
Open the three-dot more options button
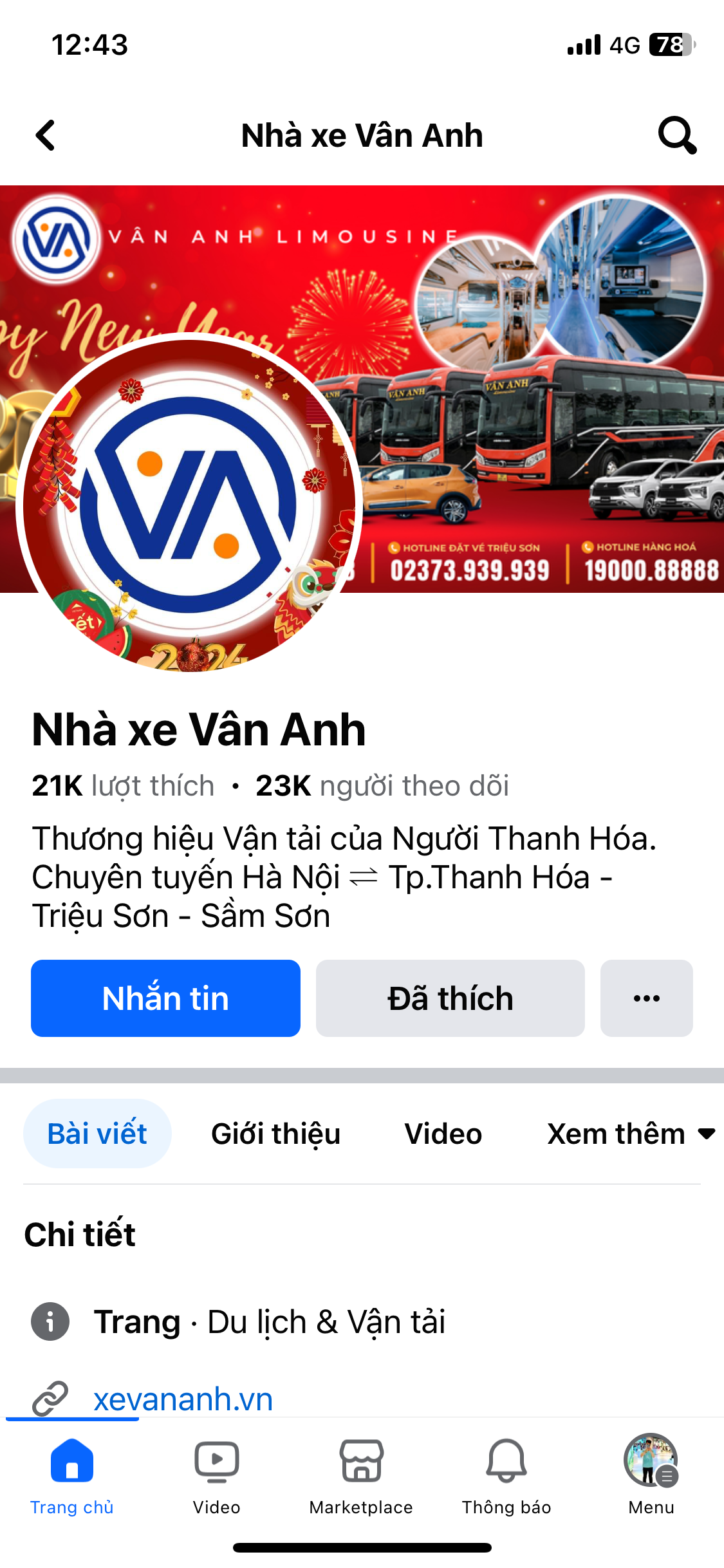pos(646,998)
